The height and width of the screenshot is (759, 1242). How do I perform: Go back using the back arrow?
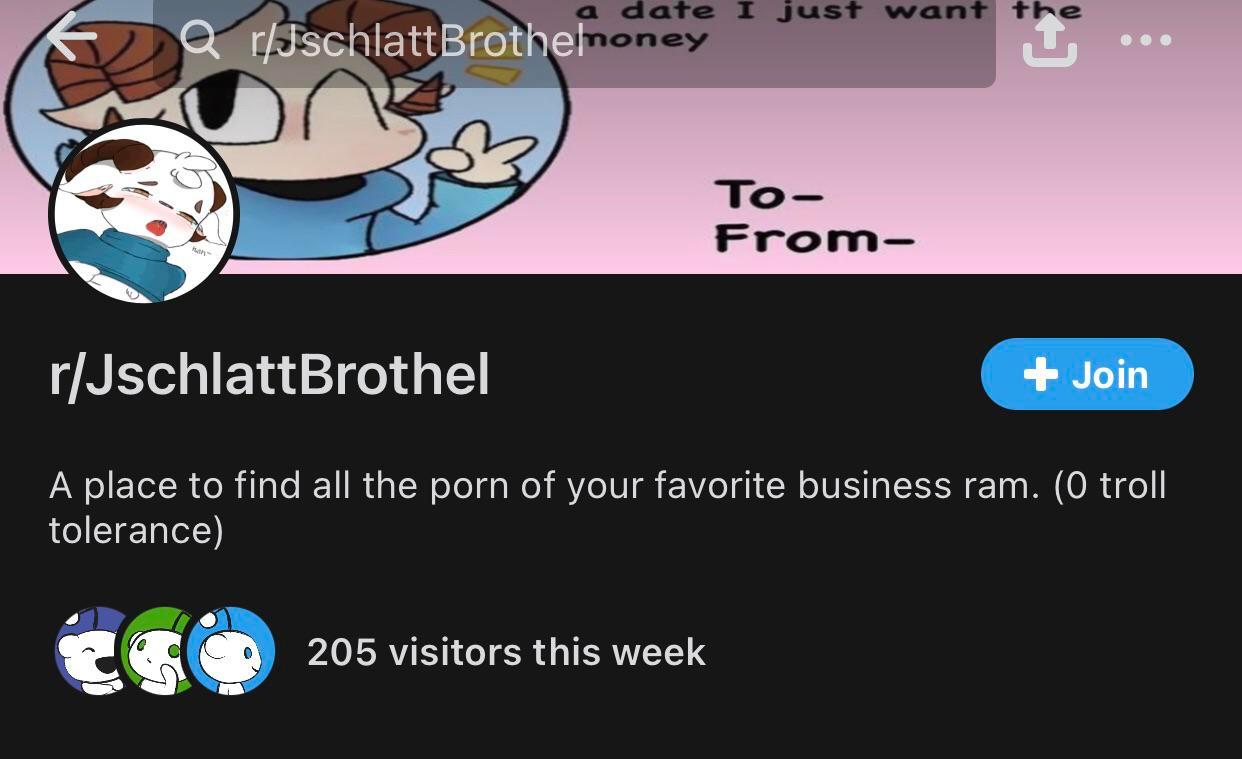point(72,39)
